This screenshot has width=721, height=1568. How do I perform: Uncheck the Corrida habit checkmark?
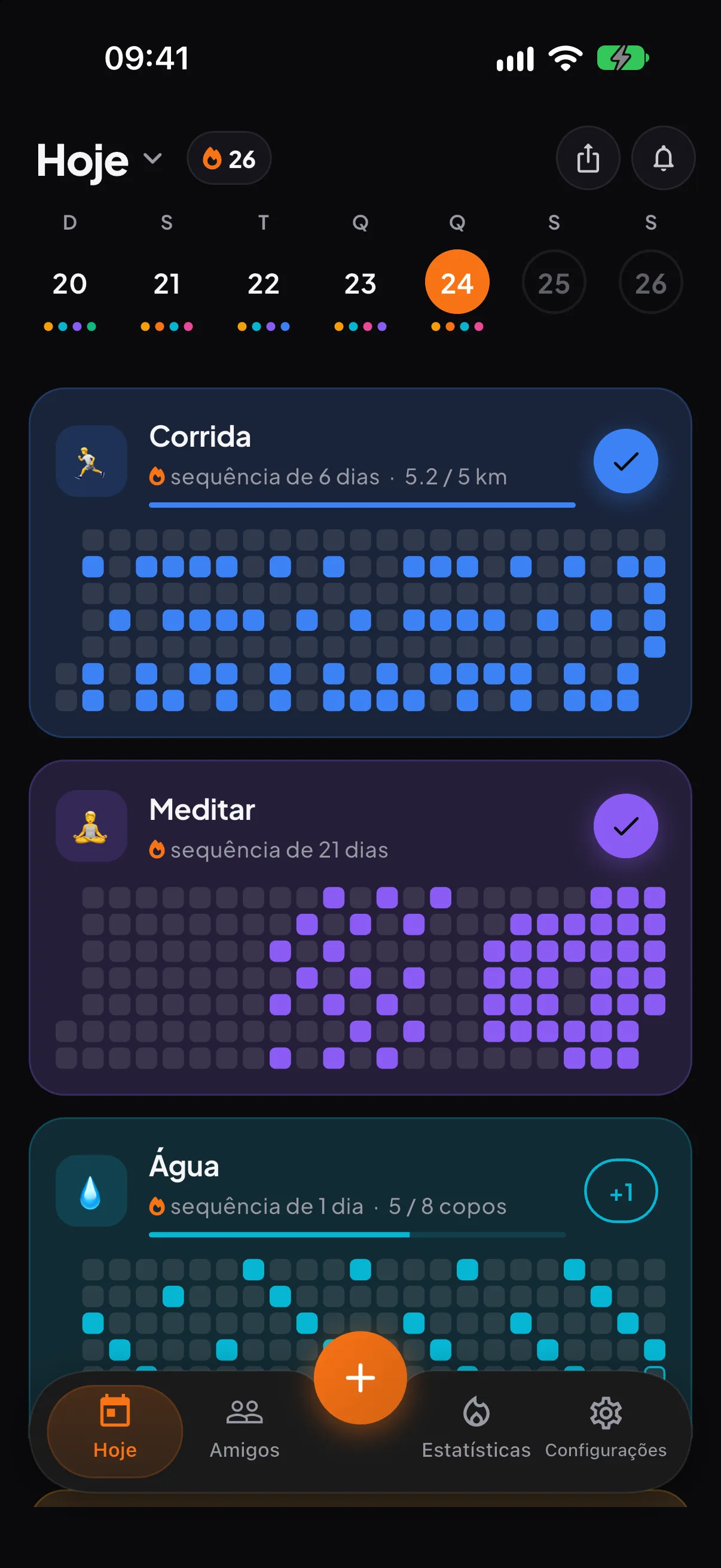(625, 461)
